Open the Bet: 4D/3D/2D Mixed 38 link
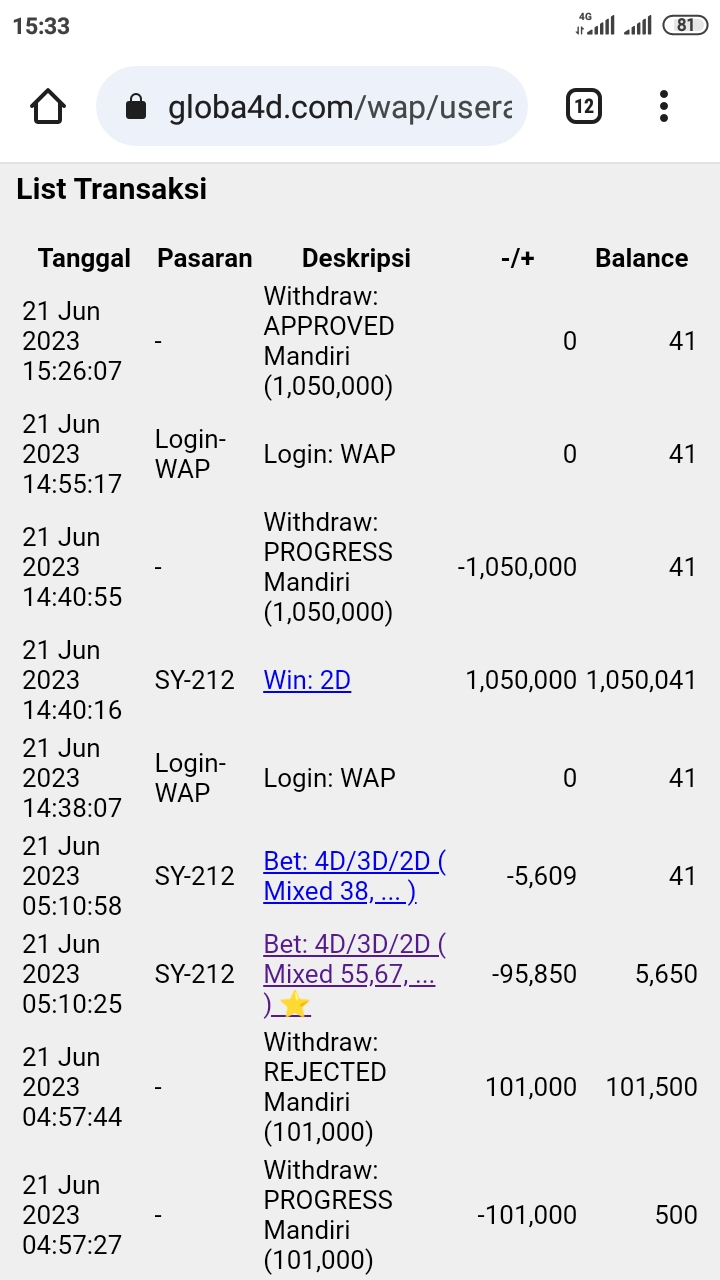The height and width of the screenshot is (1280, 720). point(355,876)
